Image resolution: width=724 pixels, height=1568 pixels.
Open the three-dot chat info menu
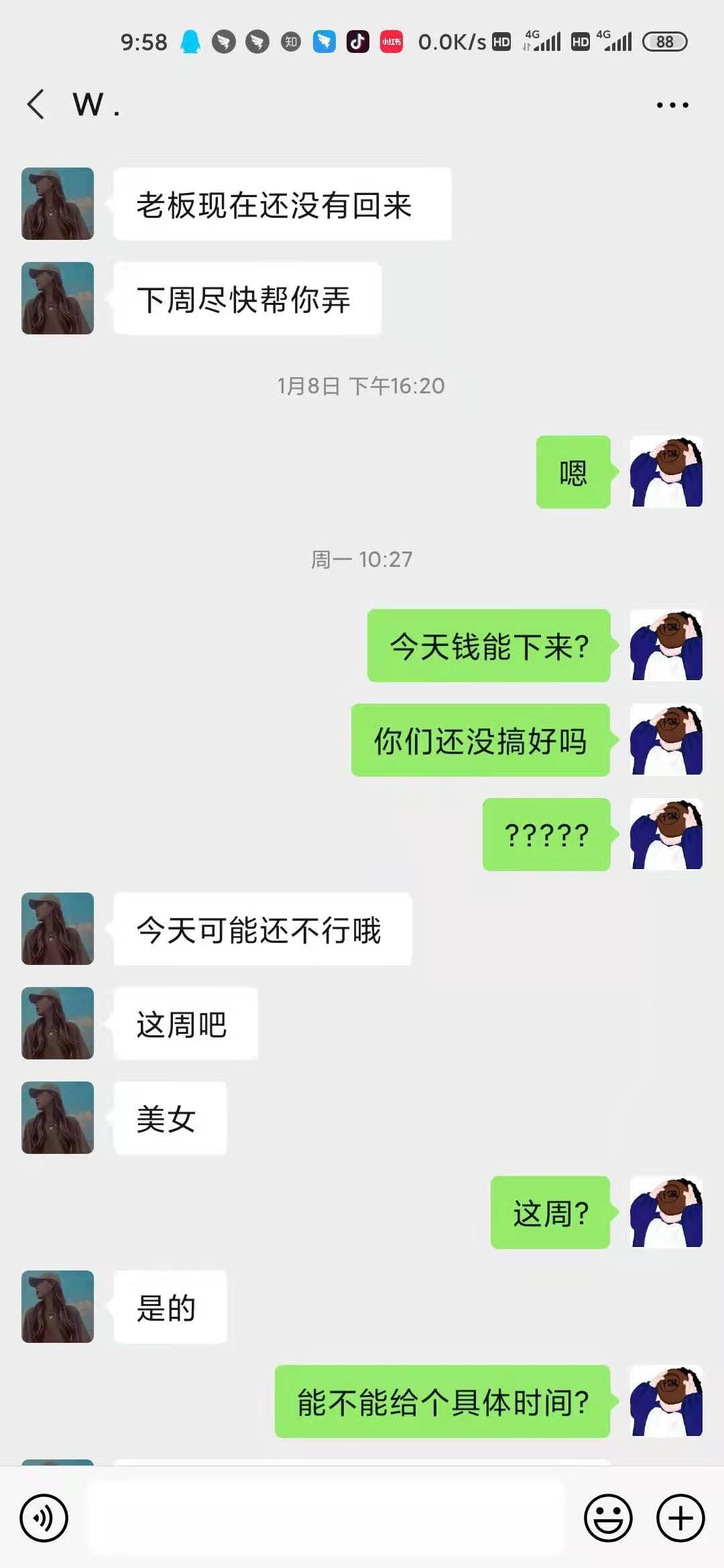672,105
